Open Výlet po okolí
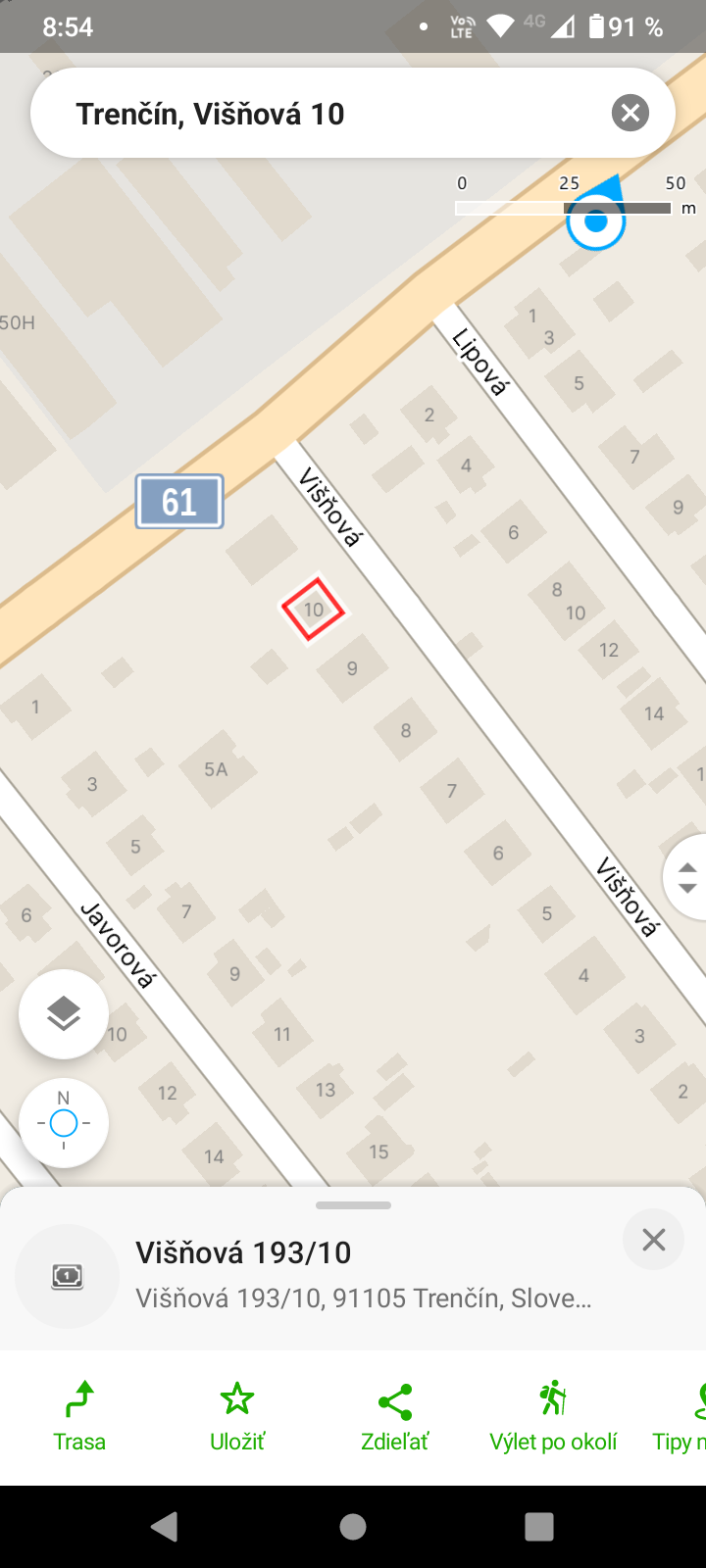The height and width of the screenshot is (1568, 706). [x=553, y=1417]
